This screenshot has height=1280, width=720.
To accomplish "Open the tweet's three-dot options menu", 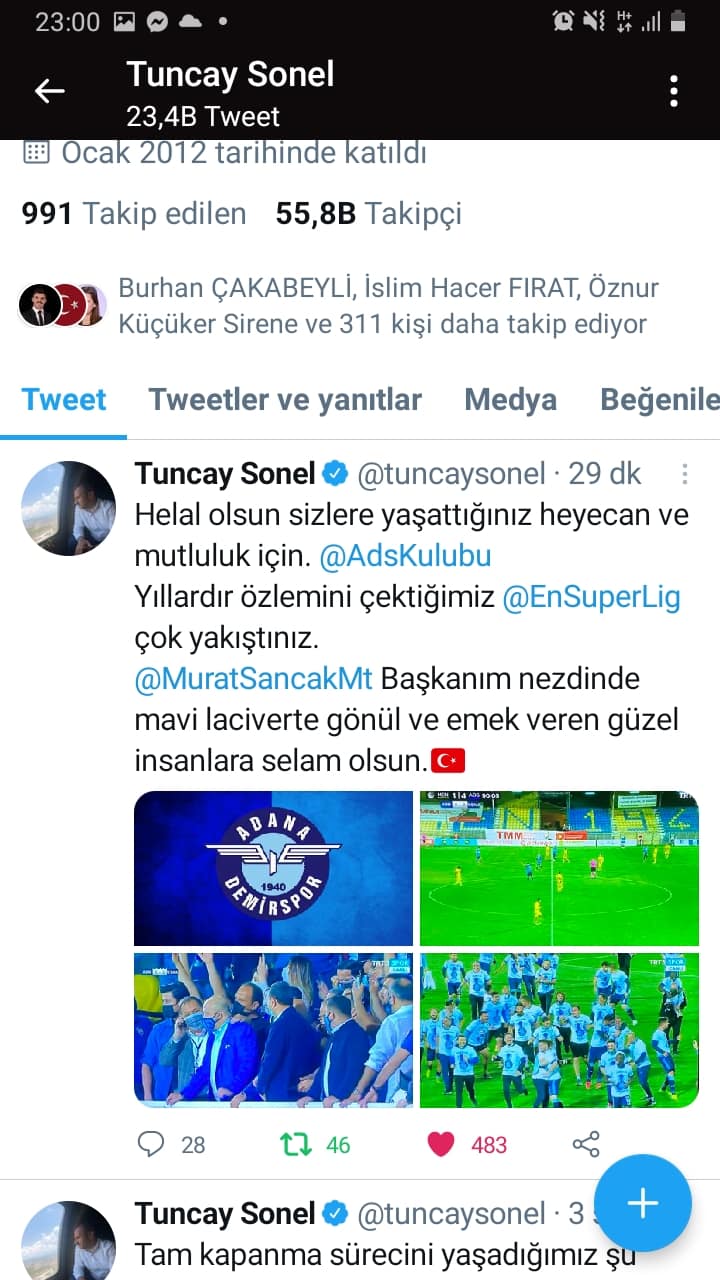I will point(684,473).
